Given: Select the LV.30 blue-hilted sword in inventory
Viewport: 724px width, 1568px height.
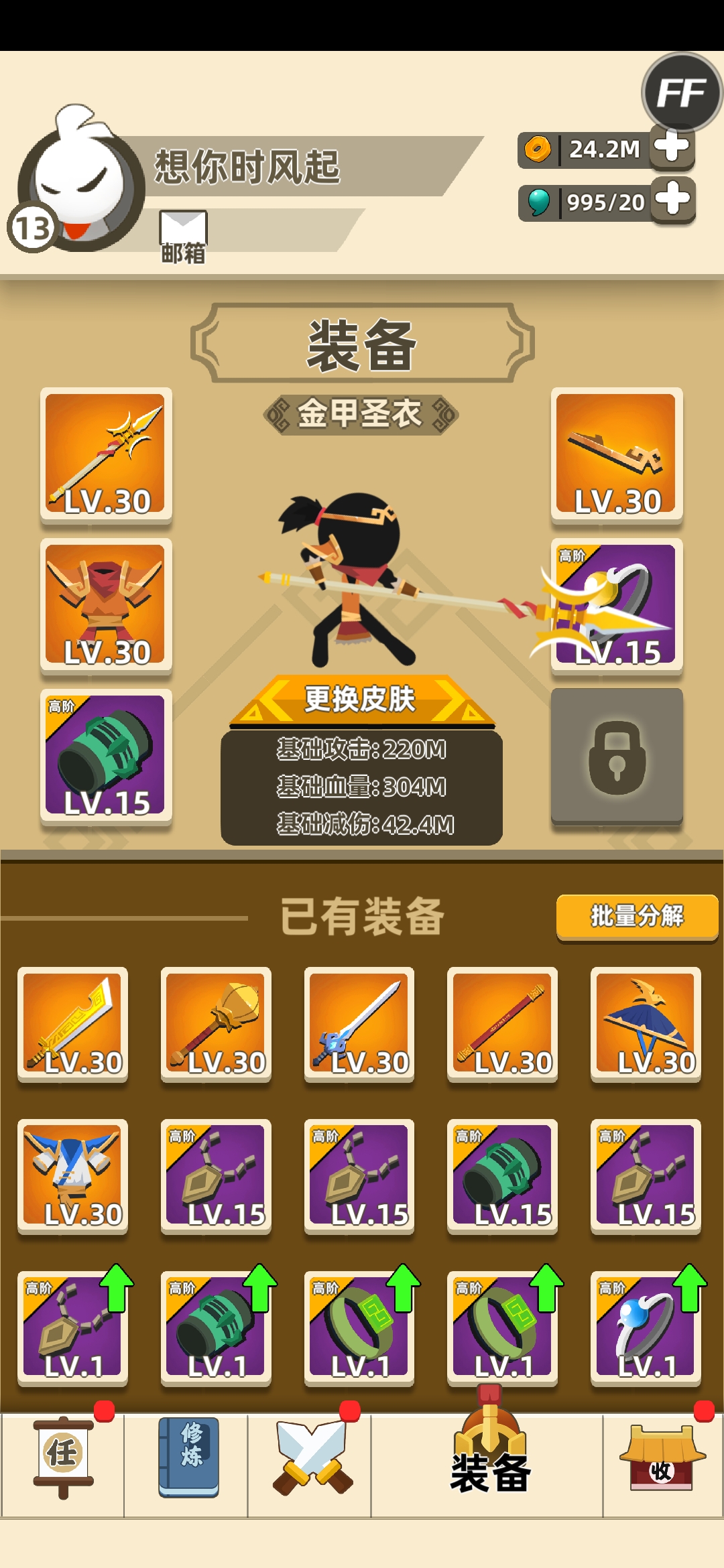Looking at the screenshot, I should click(359, 1024).
